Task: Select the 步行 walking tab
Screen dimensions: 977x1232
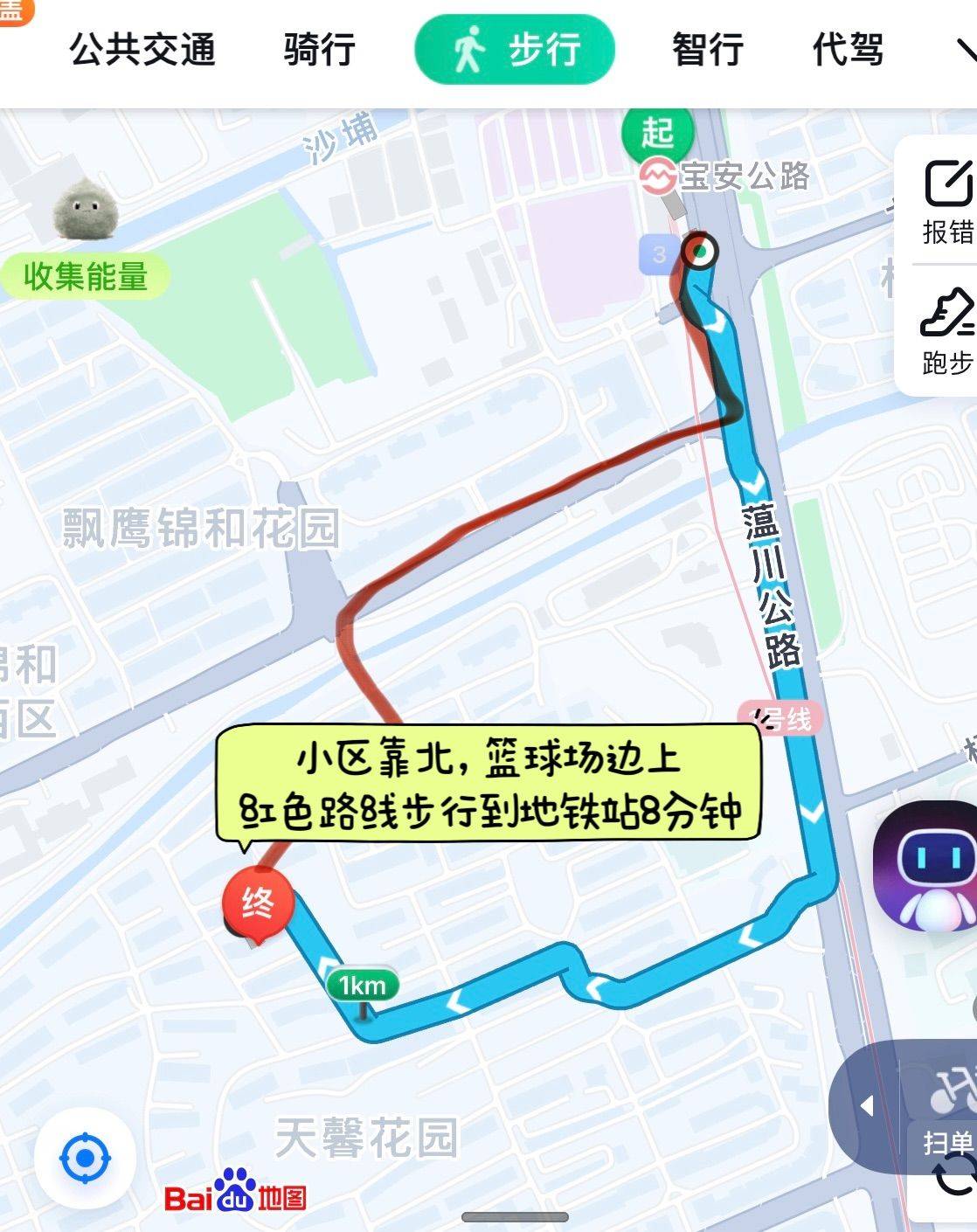Action: (x=515, y=50)
